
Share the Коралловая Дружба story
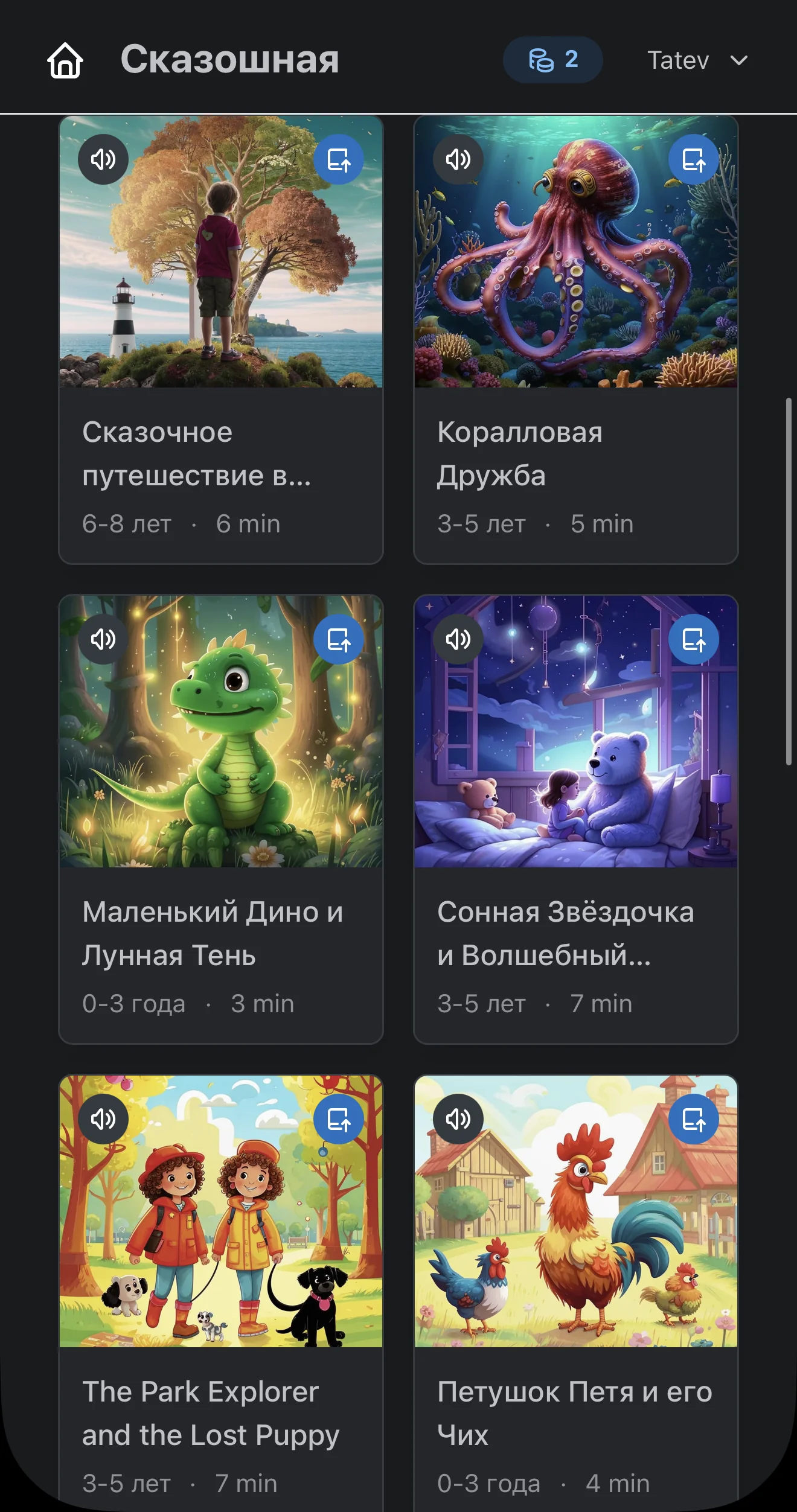pos(694,159)
